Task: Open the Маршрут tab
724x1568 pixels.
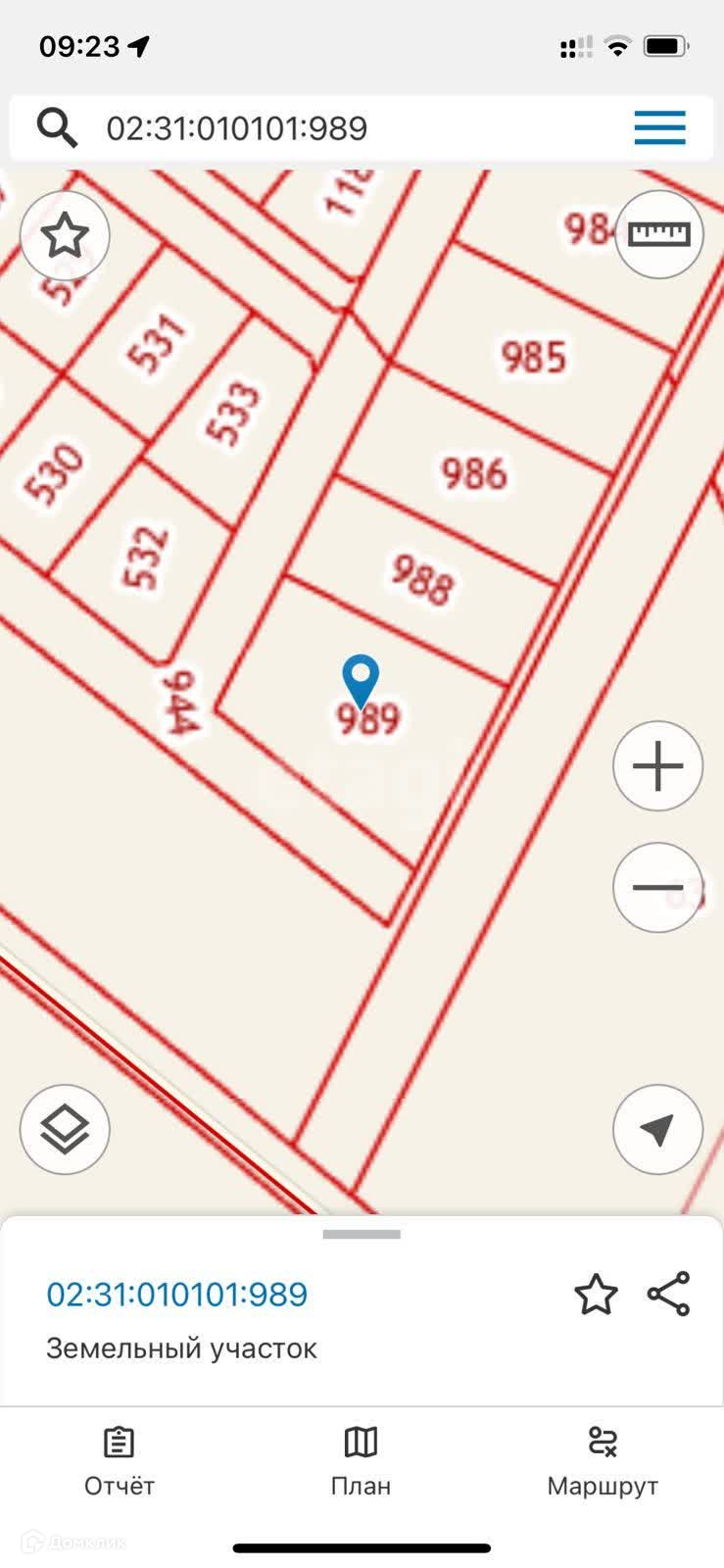Action: 603,1462
